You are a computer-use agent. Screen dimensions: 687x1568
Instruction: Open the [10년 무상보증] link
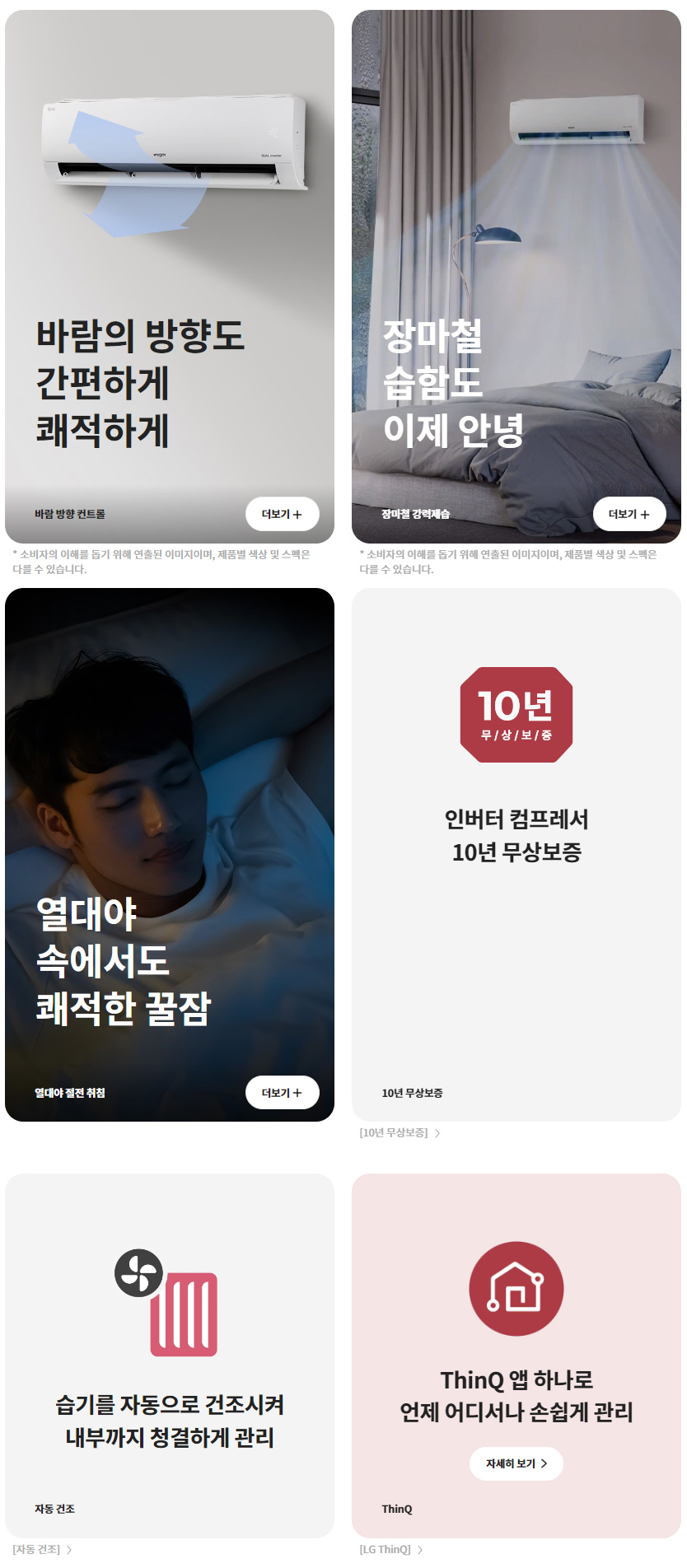(x=400, y=1133)
